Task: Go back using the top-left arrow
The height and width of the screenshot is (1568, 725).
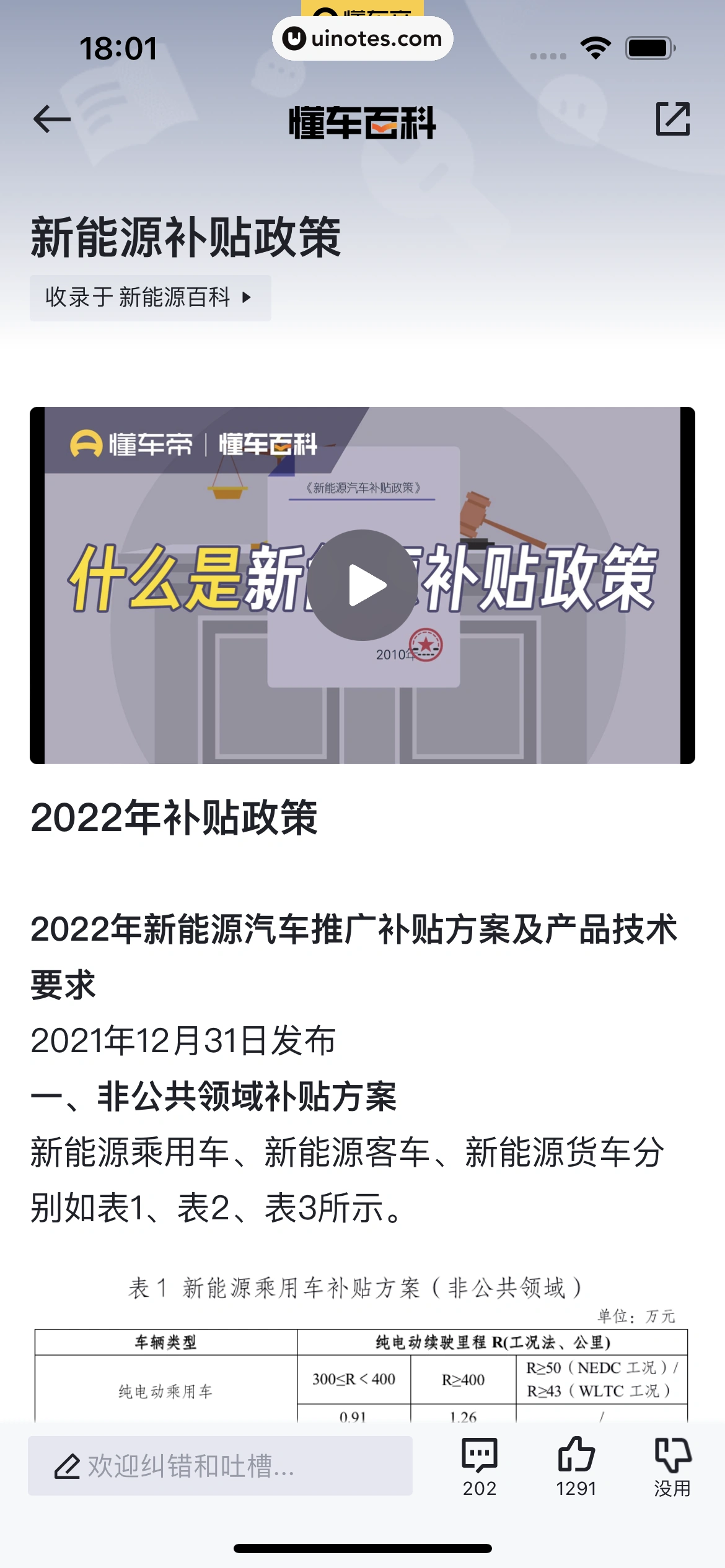Action: (52, 119)
